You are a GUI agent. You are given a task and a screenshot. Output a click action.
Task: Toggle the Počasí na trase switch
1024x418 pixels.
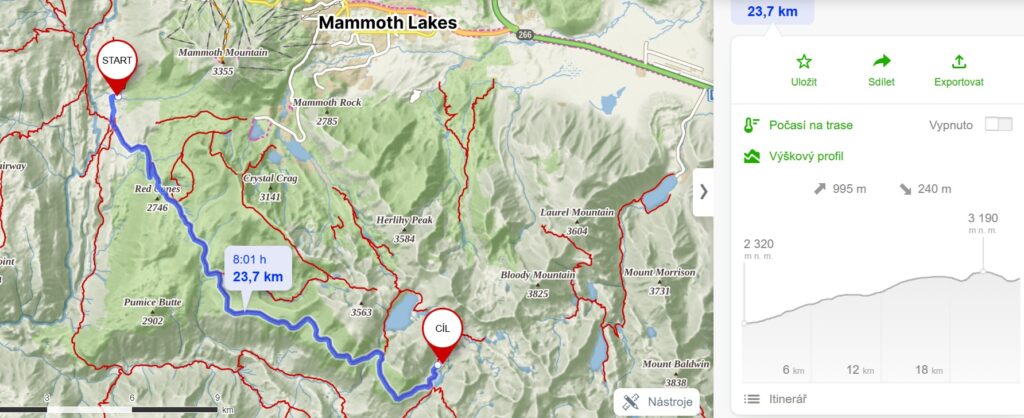click(997, 125)
